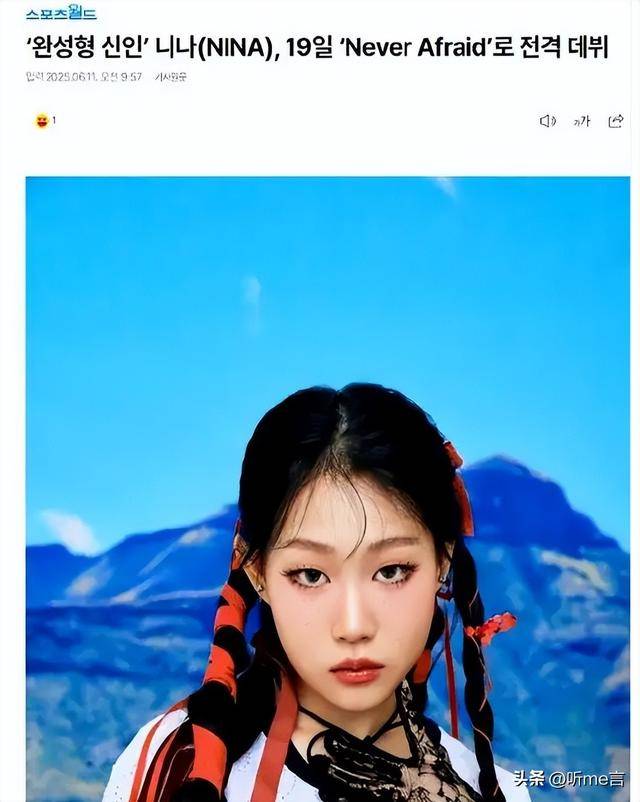
Task: Tap the emoji reaction button
Action: (x=42, y=121)
